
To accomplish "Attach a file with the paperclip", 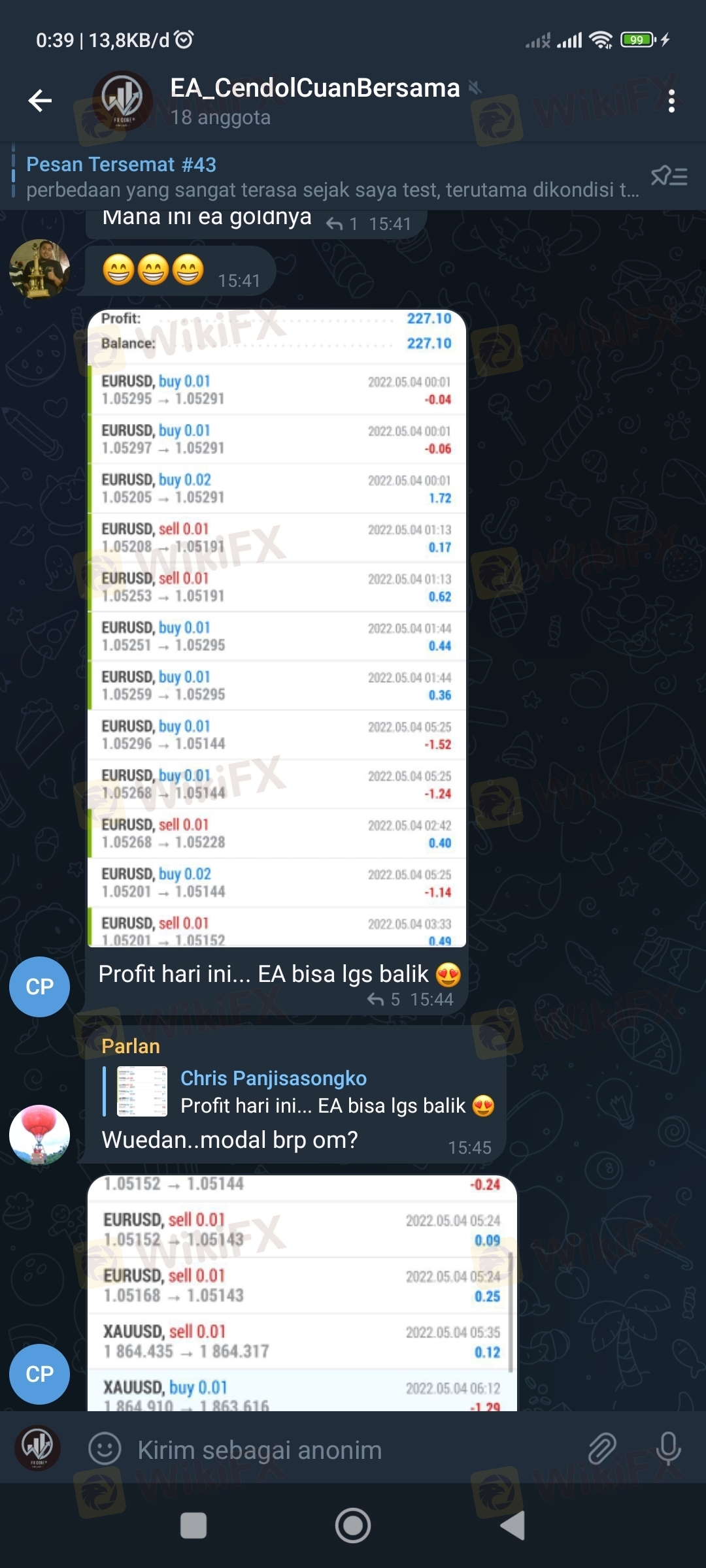I will (601, 1449).
